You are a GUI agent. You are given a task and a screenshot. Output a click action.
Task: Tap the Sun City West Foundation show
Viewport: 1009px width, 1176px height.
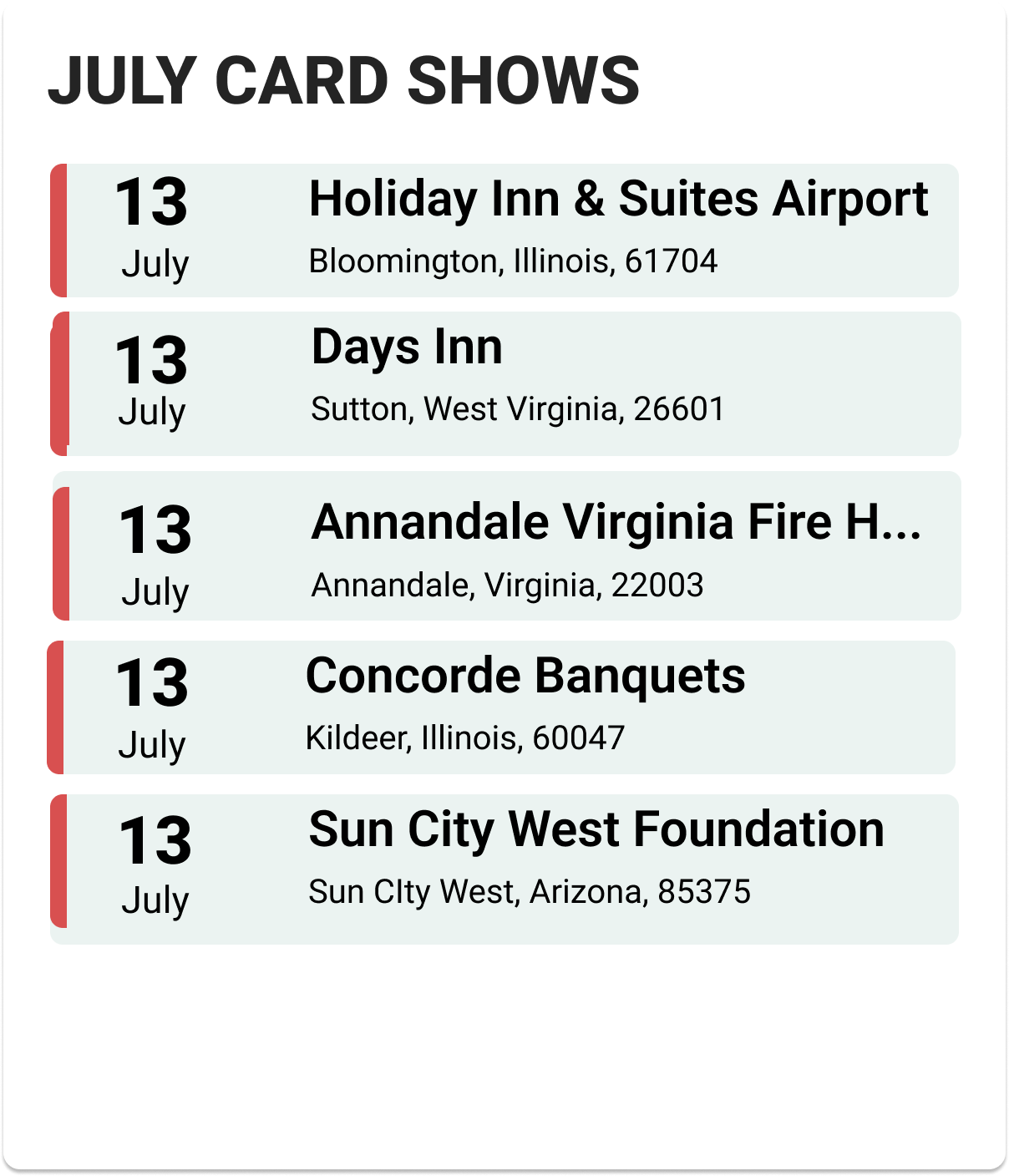point(596,829)
